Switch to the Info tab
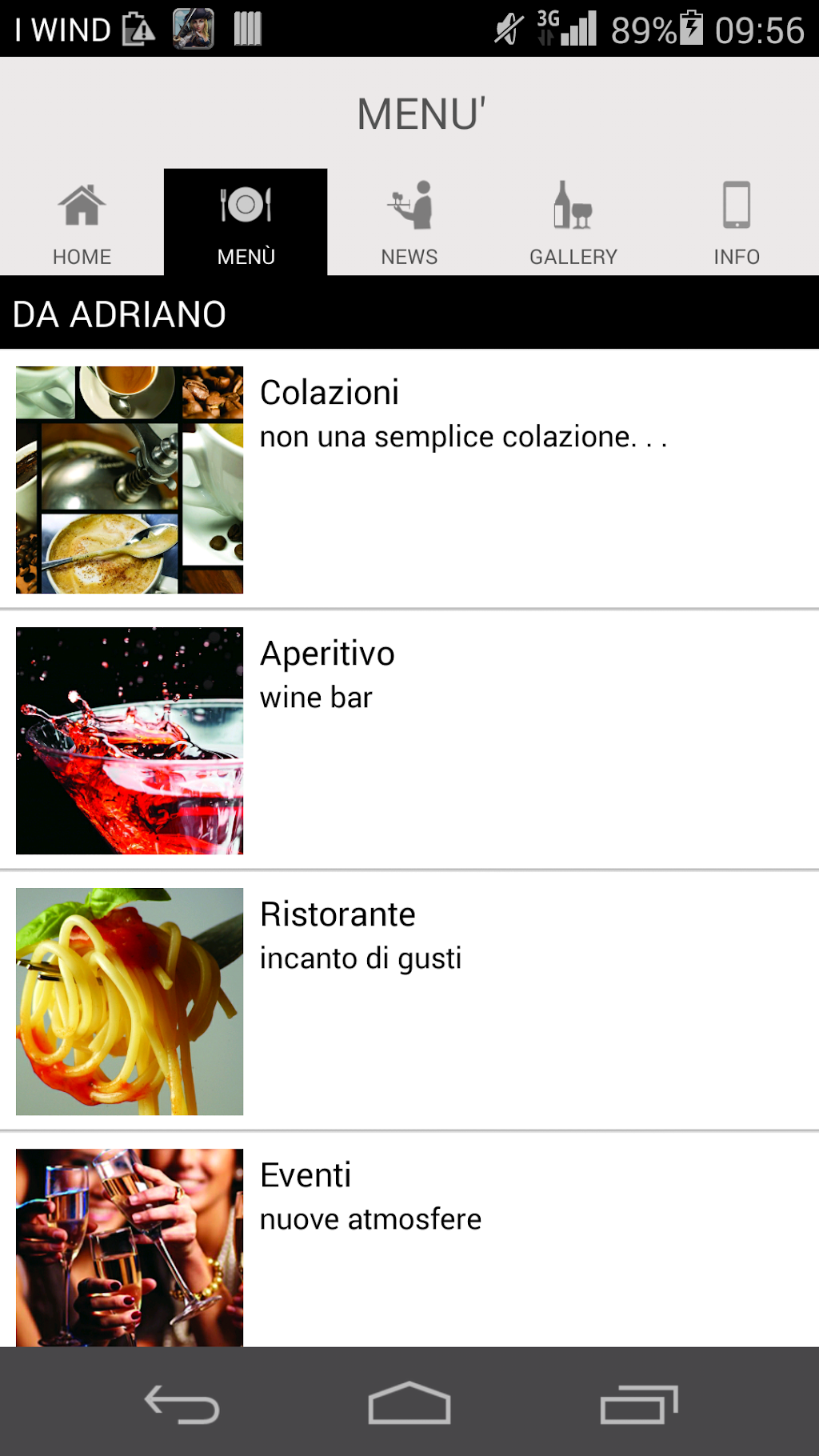 (737, 222)
